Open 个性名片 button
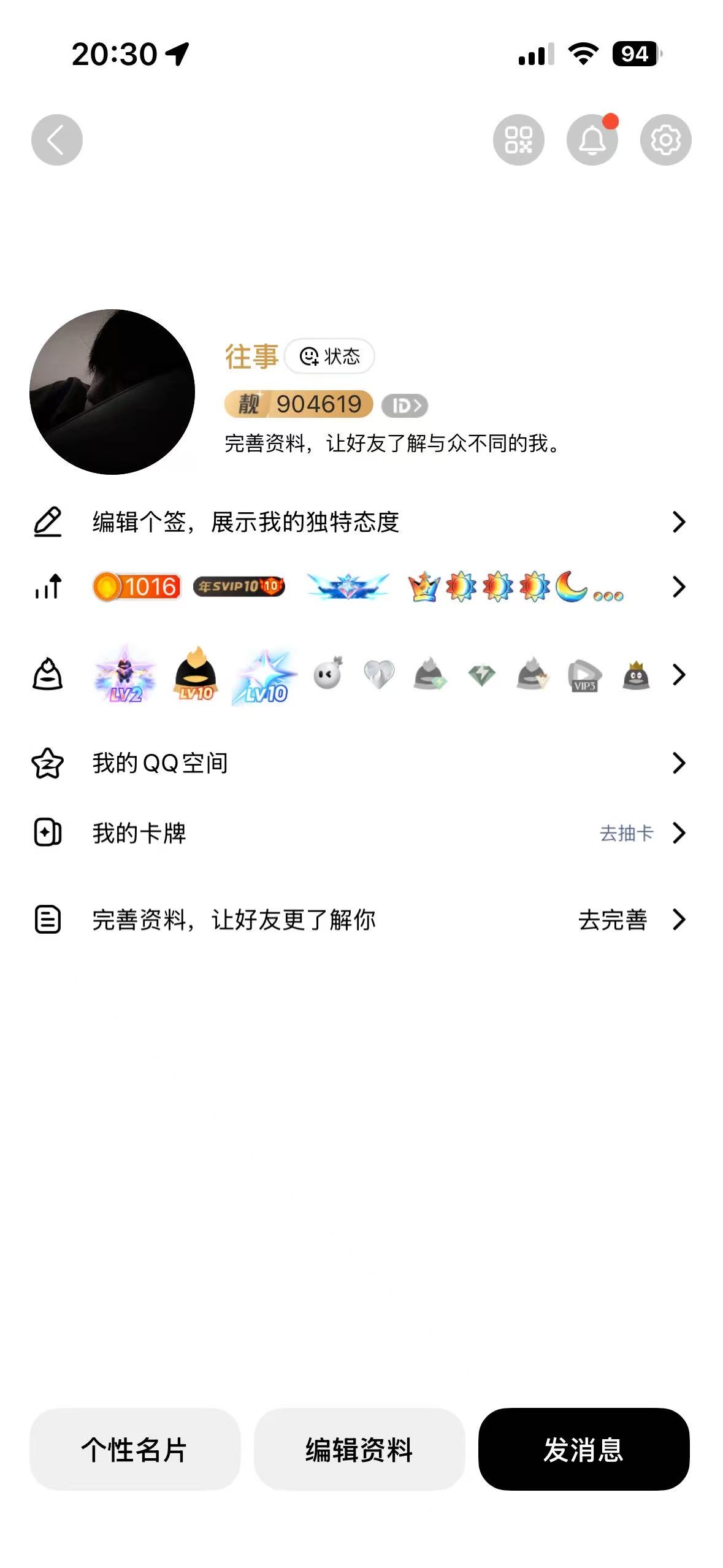This screenshot has height=1568, width=723. point(135,1450)
